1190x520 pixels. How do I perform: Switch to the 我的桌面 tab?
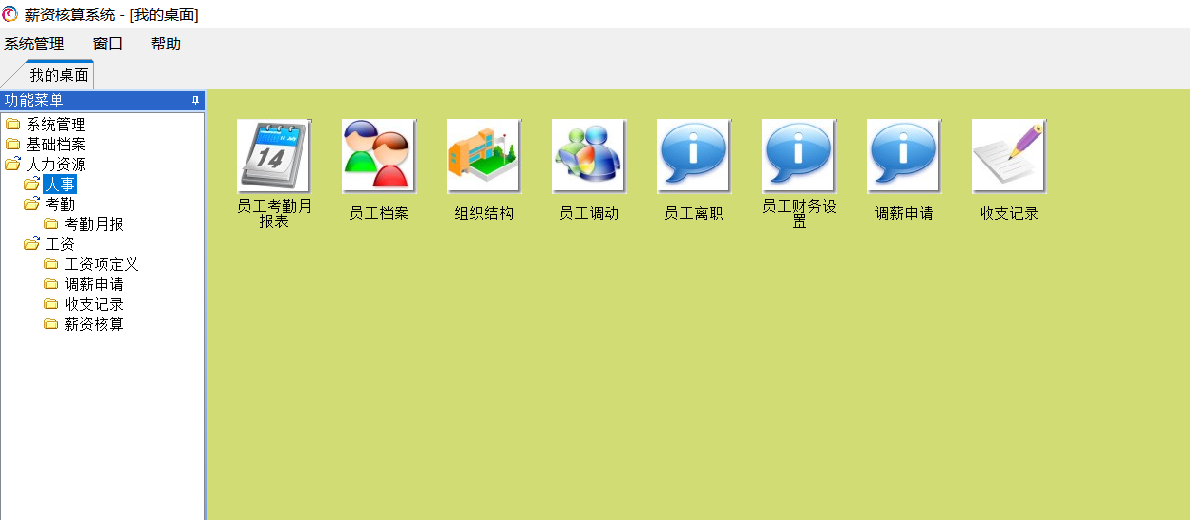point(58,75)
